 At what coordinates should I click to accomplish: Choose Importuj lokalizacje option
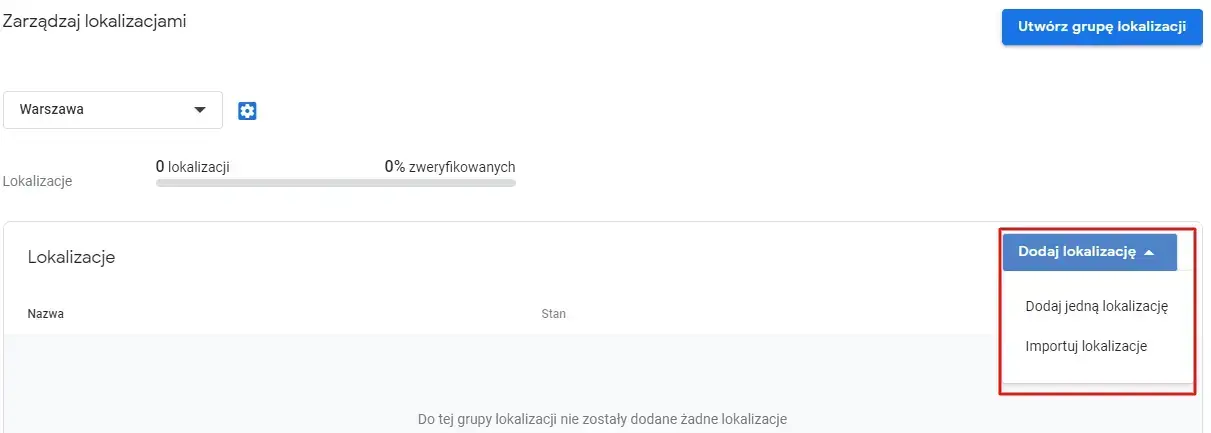[x=1085, y=347]
